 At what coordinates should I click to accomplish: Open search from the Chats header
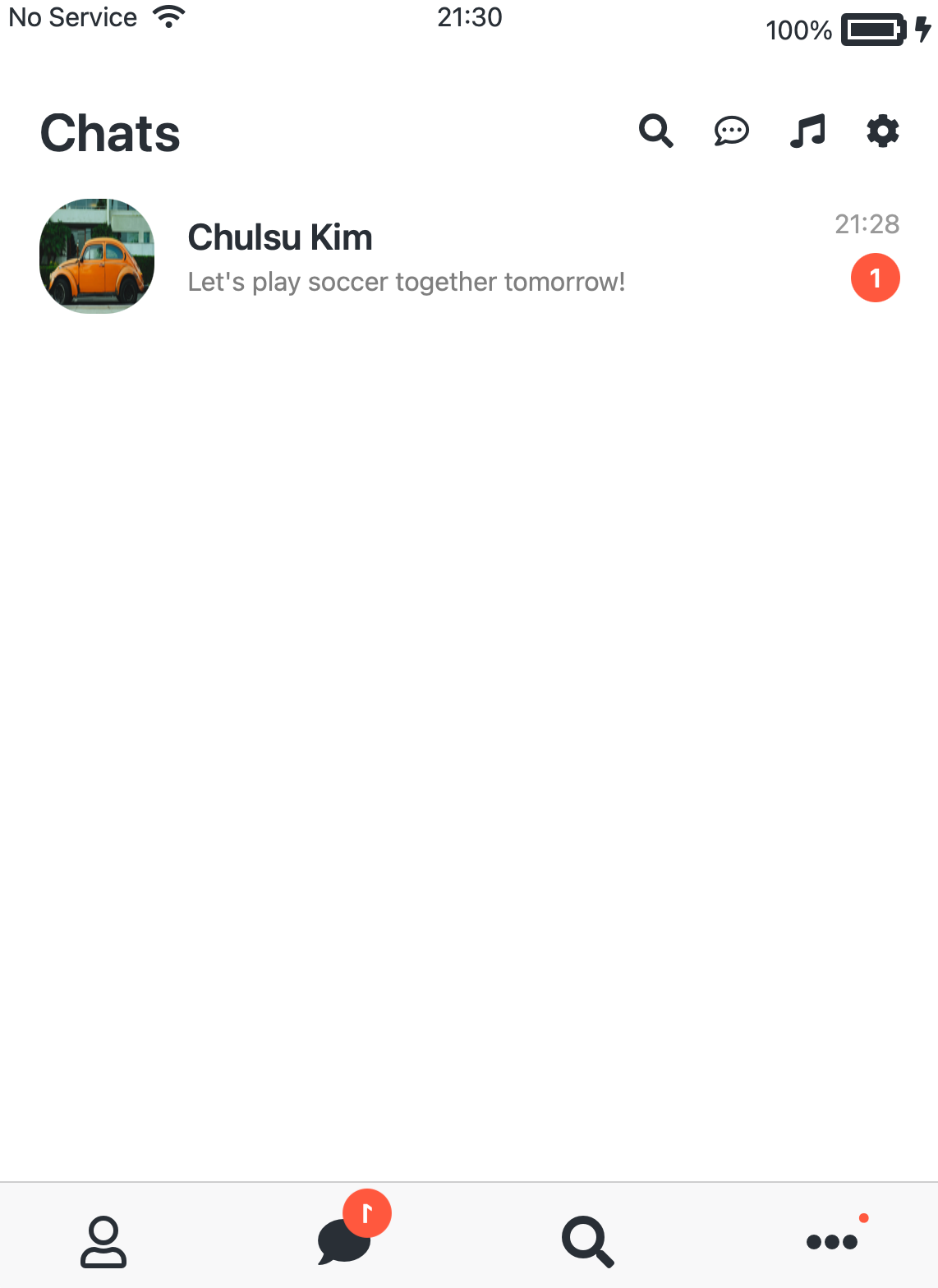pos(655,131)
